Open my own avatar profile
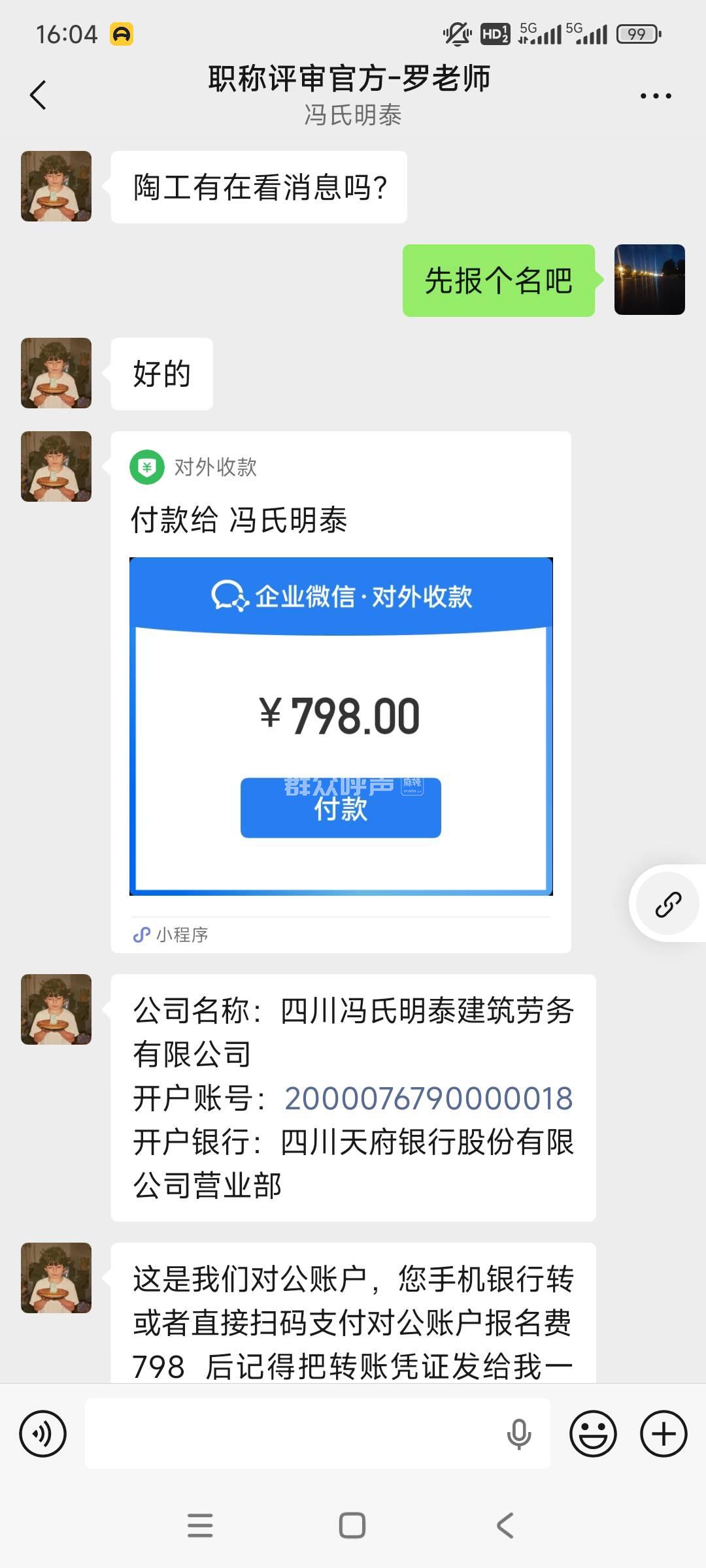Screen dimensions: 706x1568 point(649,280)
